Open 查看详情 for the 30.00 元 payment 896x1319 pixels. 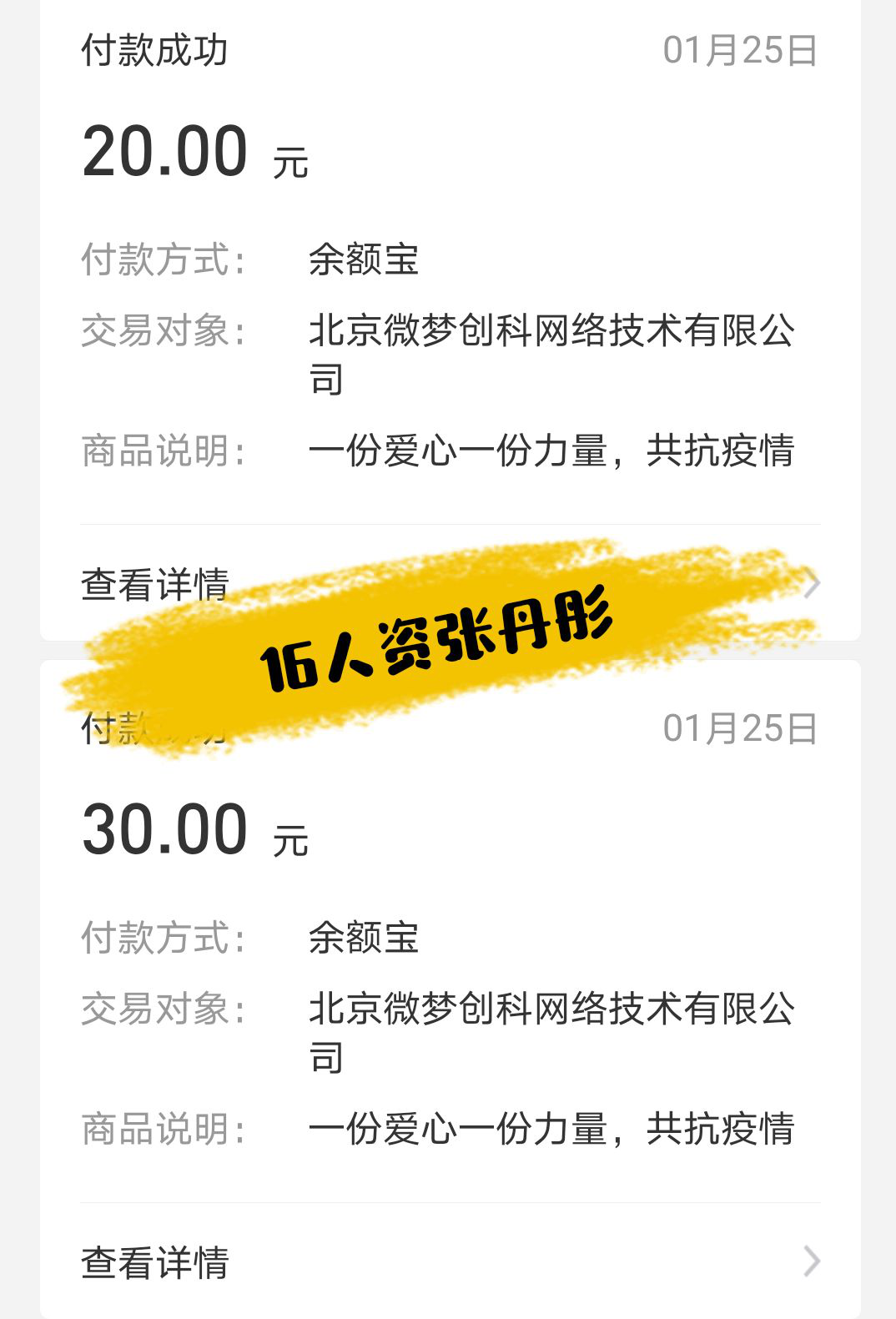pos(451,1261)
